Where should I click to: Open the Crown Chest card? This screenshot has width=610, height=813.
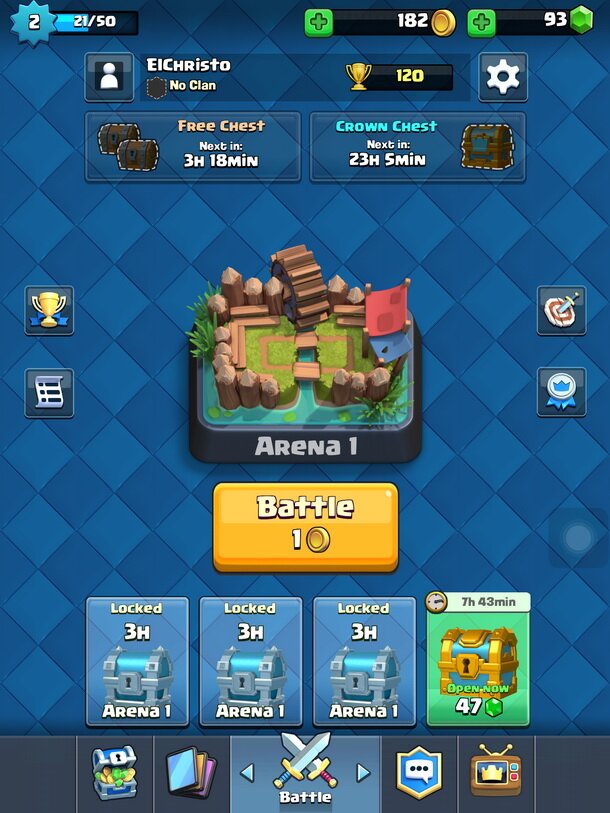coord(417,146)
